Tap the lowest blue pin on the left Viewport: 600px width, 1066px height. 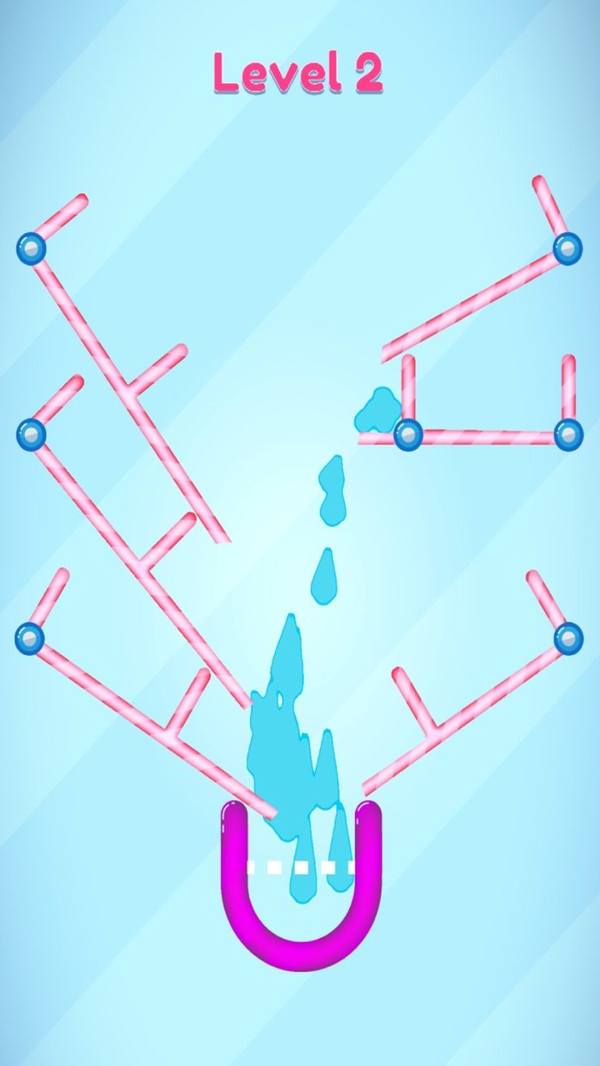30,637
